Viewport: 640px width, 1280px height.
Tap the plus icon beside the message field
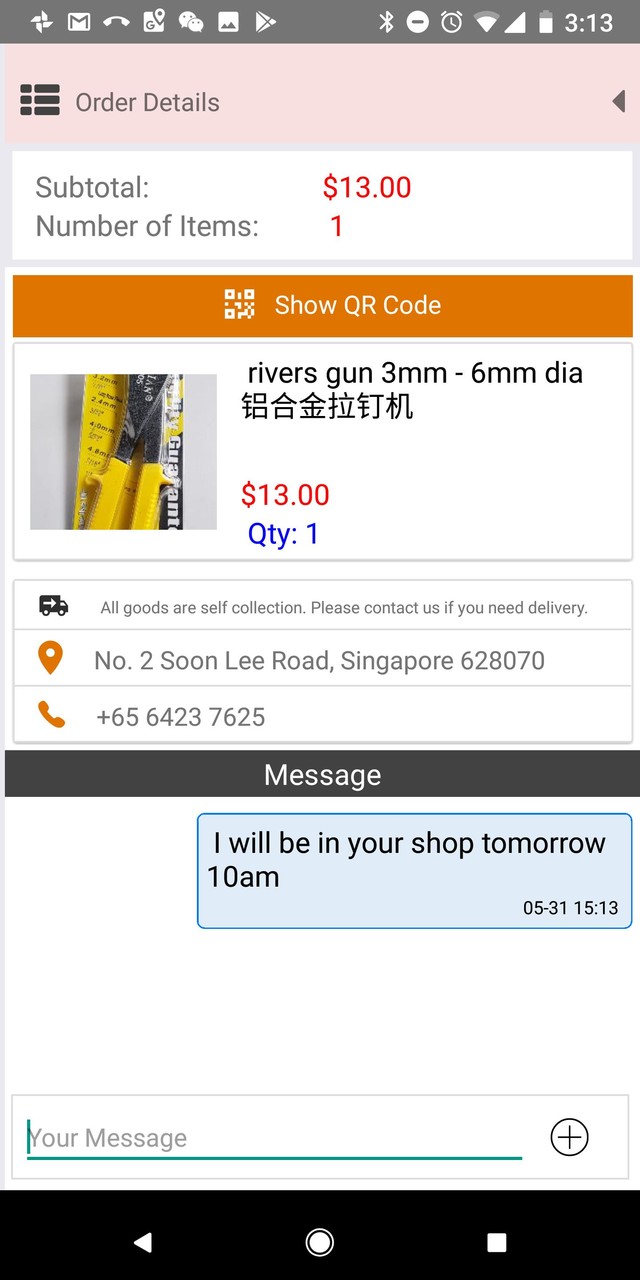click(570, 1137)
